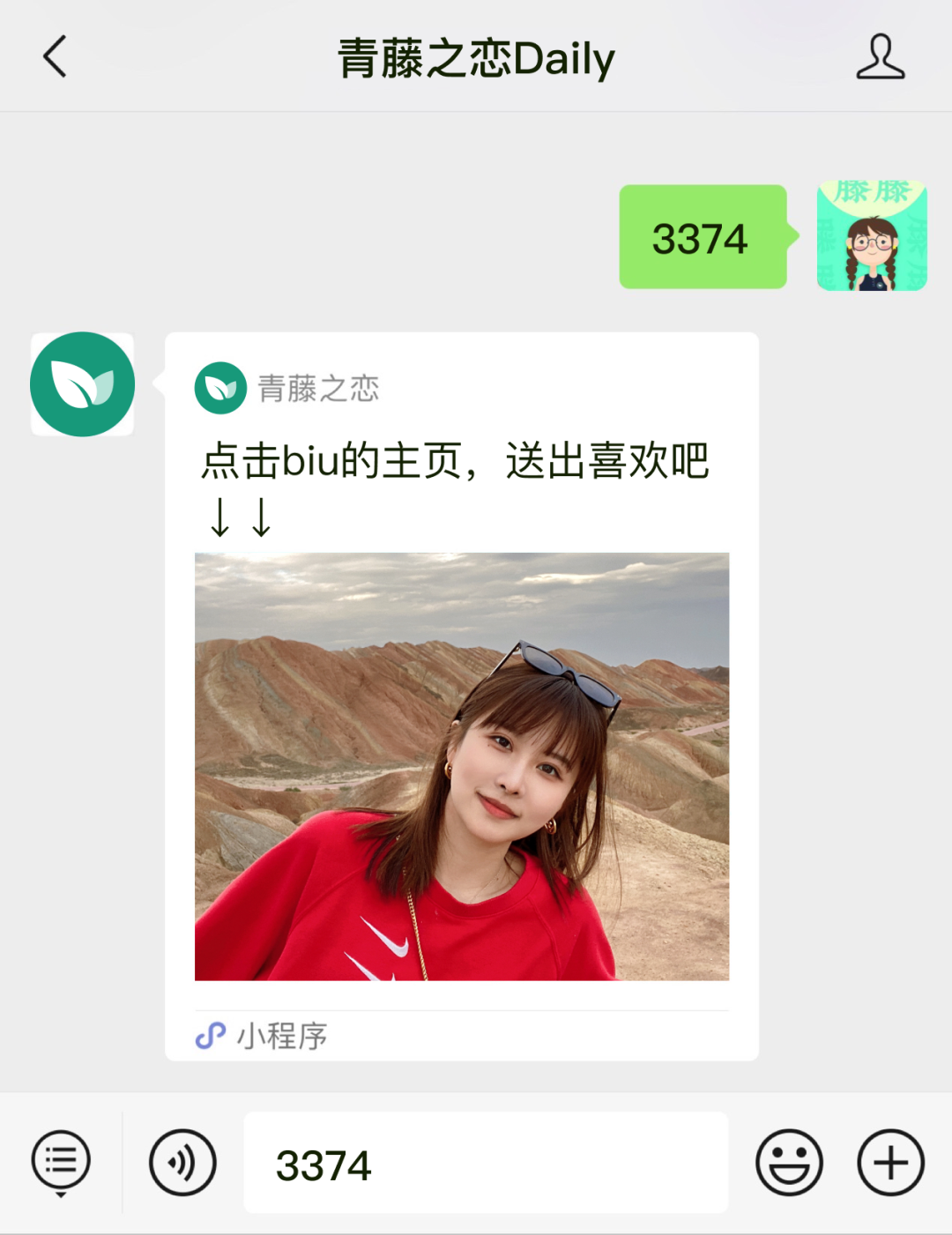
Task: Open the plus attachments panel
Action: coord(890,1163)
